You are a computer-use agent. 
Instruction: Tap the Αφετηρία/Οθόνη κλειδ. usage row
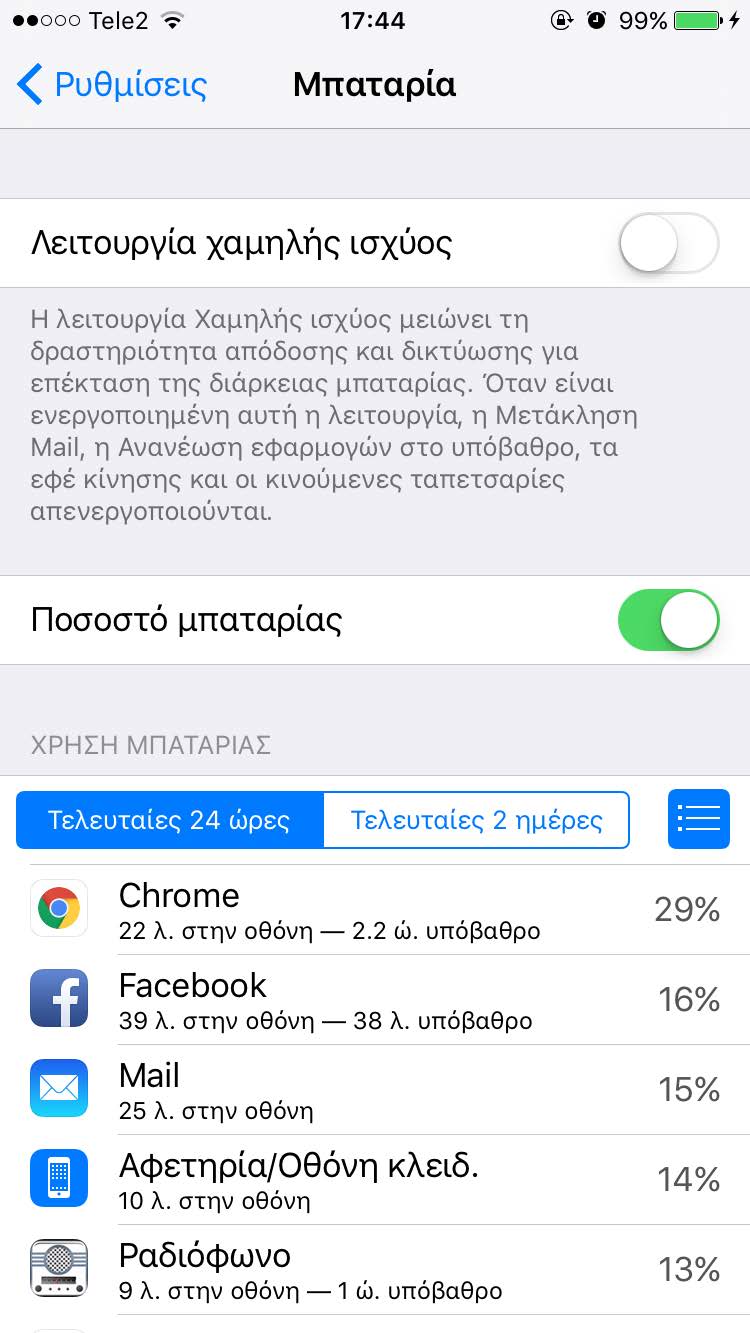375,1180
